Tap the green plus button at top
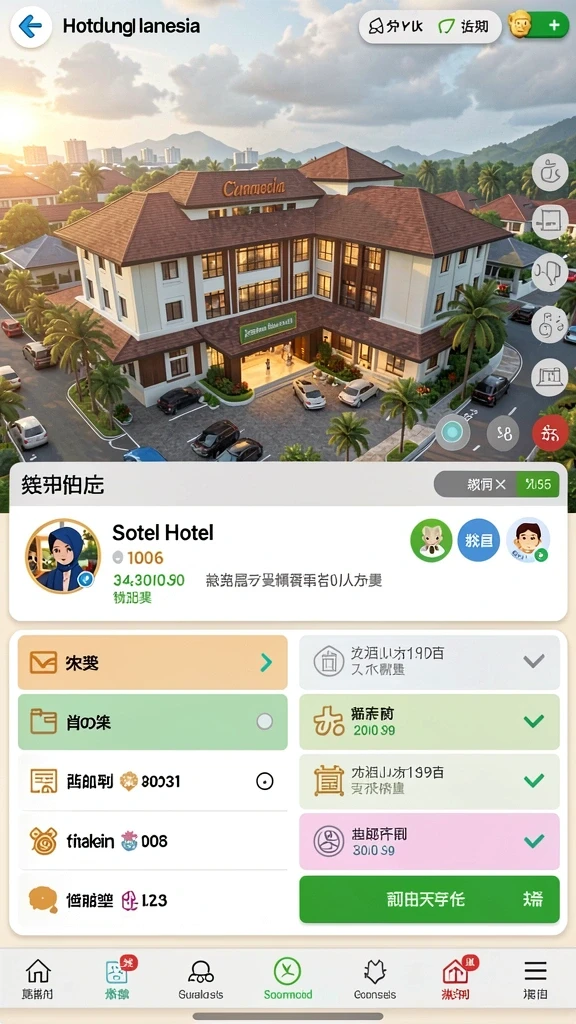The height and width of the screenshot is (1024, 576). pyautogui.click(x=554, y=25)
